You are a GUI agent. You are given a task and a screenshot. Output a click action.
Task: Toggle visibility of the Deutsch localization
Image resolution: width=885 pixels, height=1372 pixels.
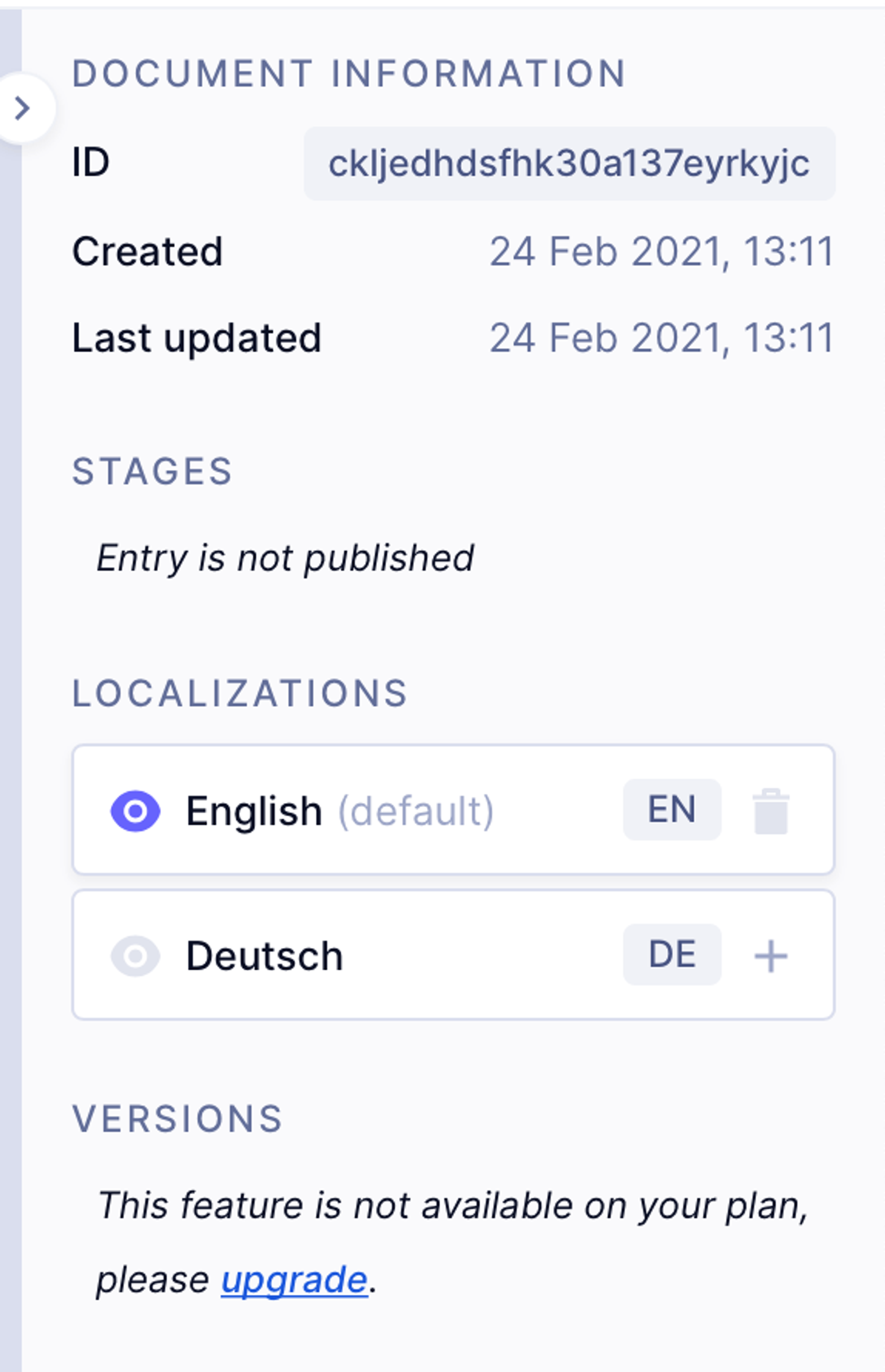pos(136,955)
